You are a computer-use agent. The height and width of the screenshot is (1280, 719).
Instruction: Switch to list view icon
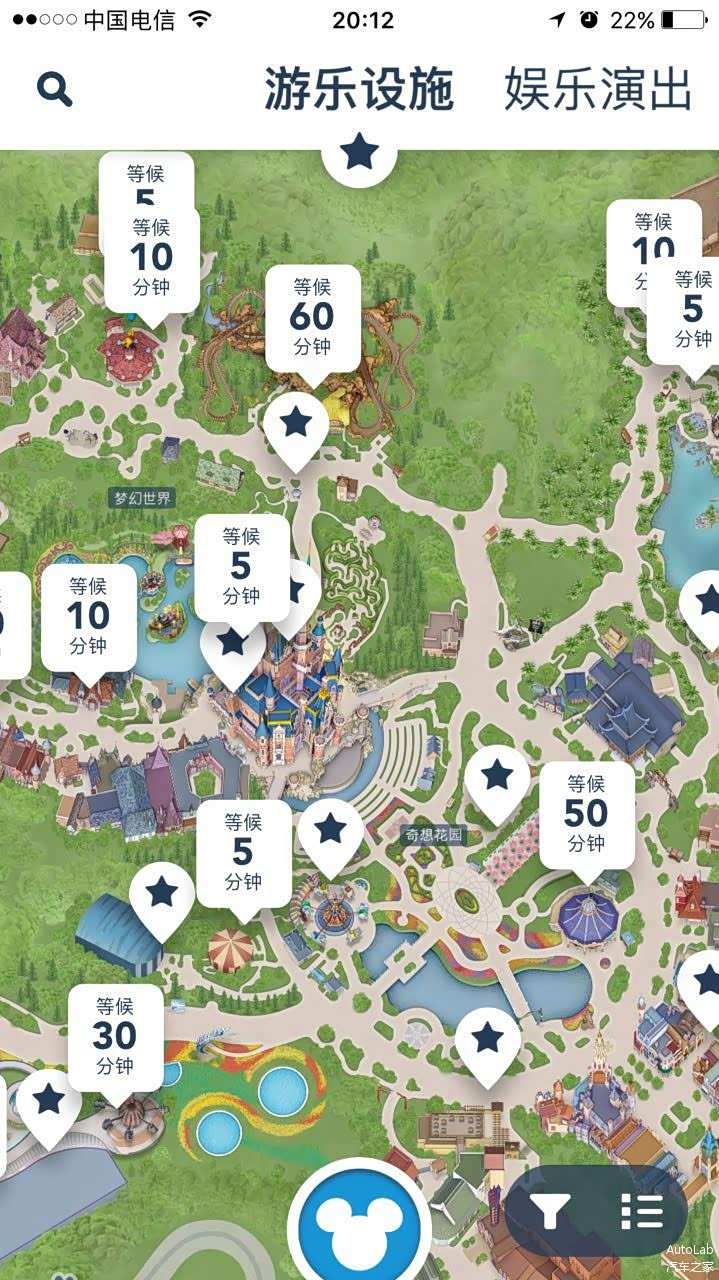point(641,1212)
